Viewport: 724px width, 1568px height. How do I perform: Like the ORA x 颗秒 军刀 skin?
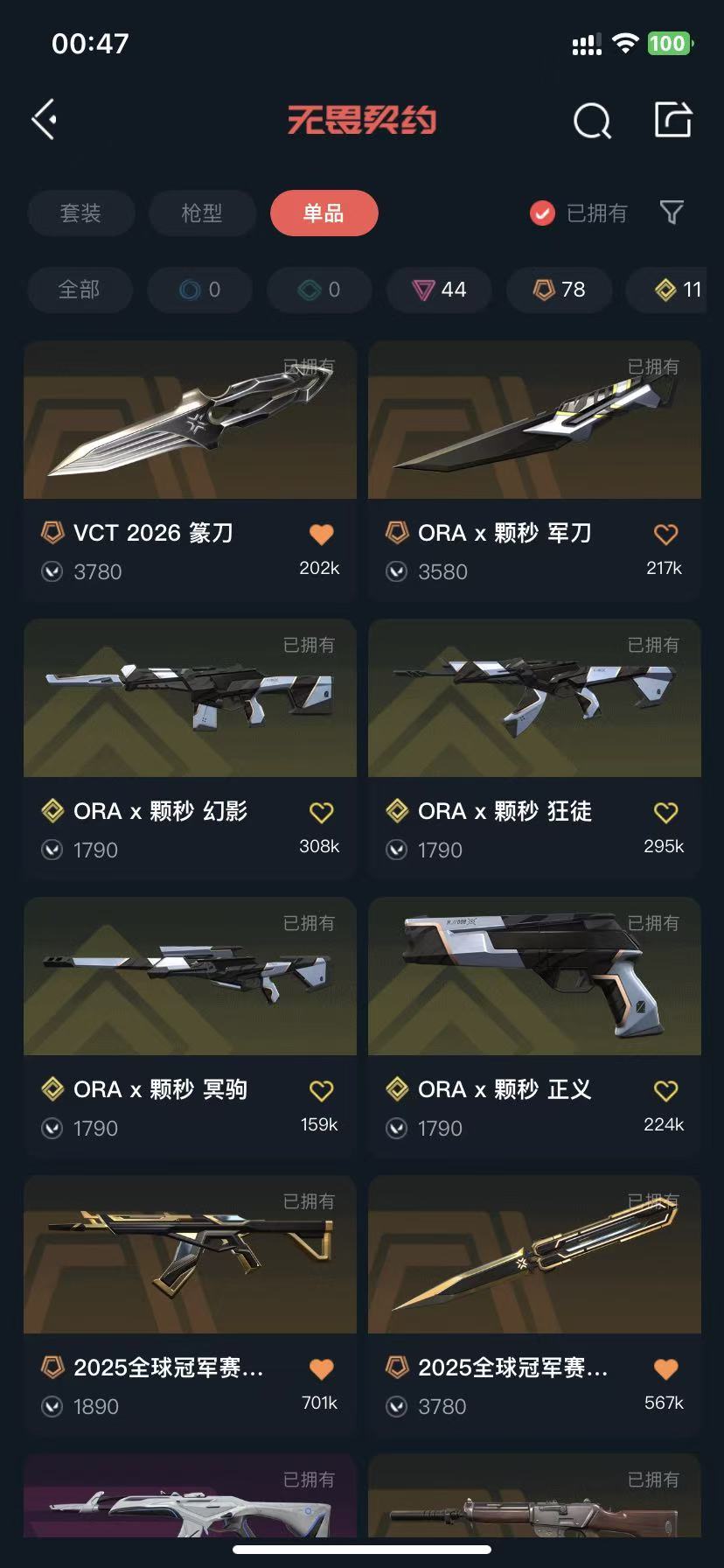point(665,534)
